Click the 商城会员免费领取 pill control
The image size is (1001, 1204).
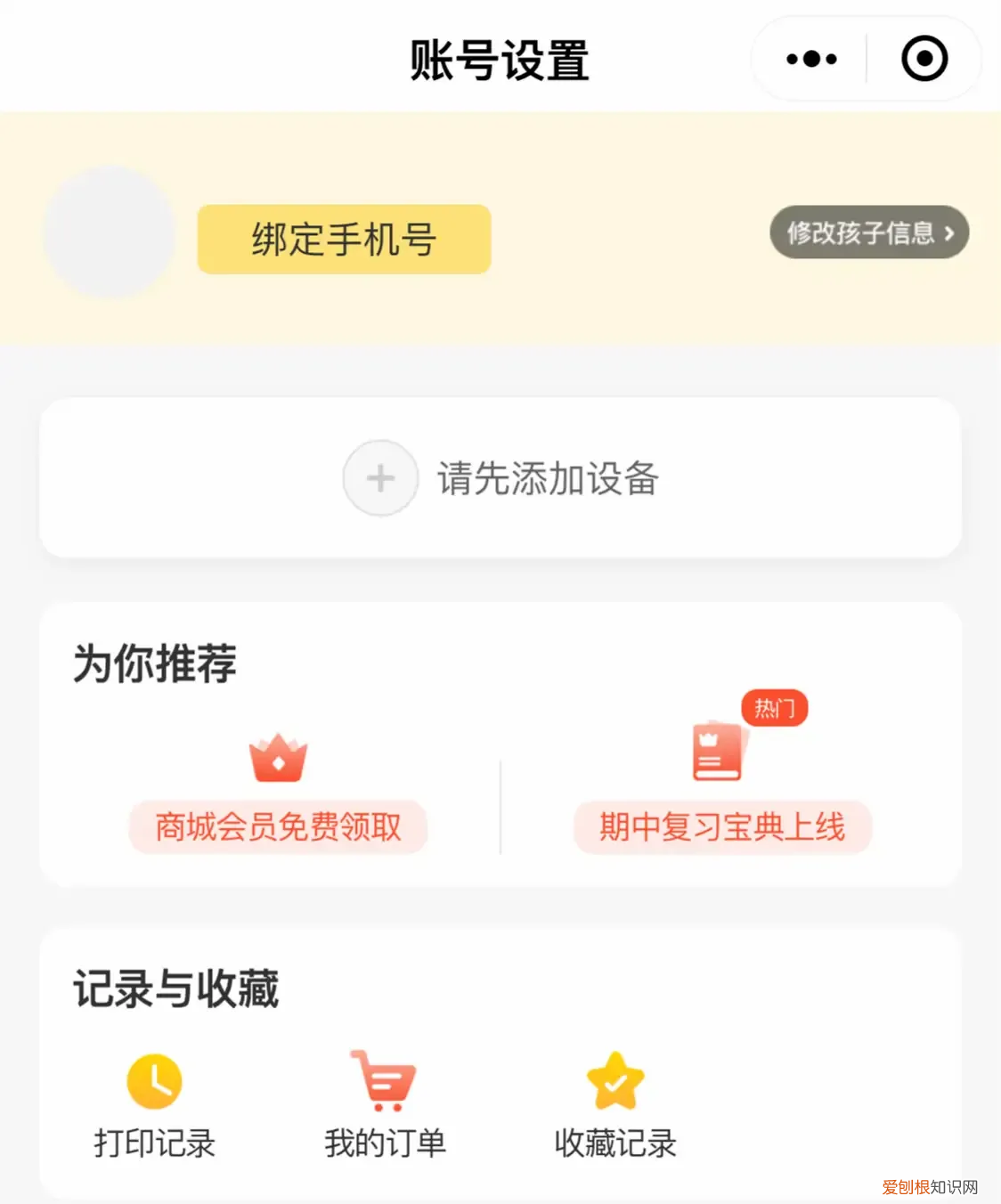[x=277, y=827]
